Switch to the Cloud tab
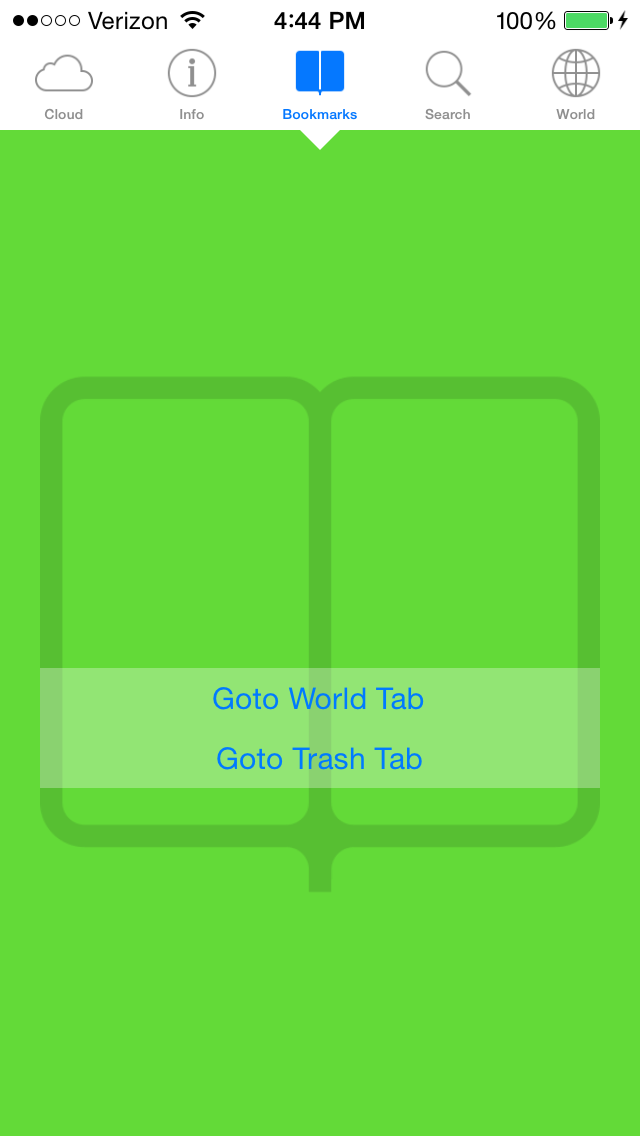640x1136 pixels. click(64, 85)
